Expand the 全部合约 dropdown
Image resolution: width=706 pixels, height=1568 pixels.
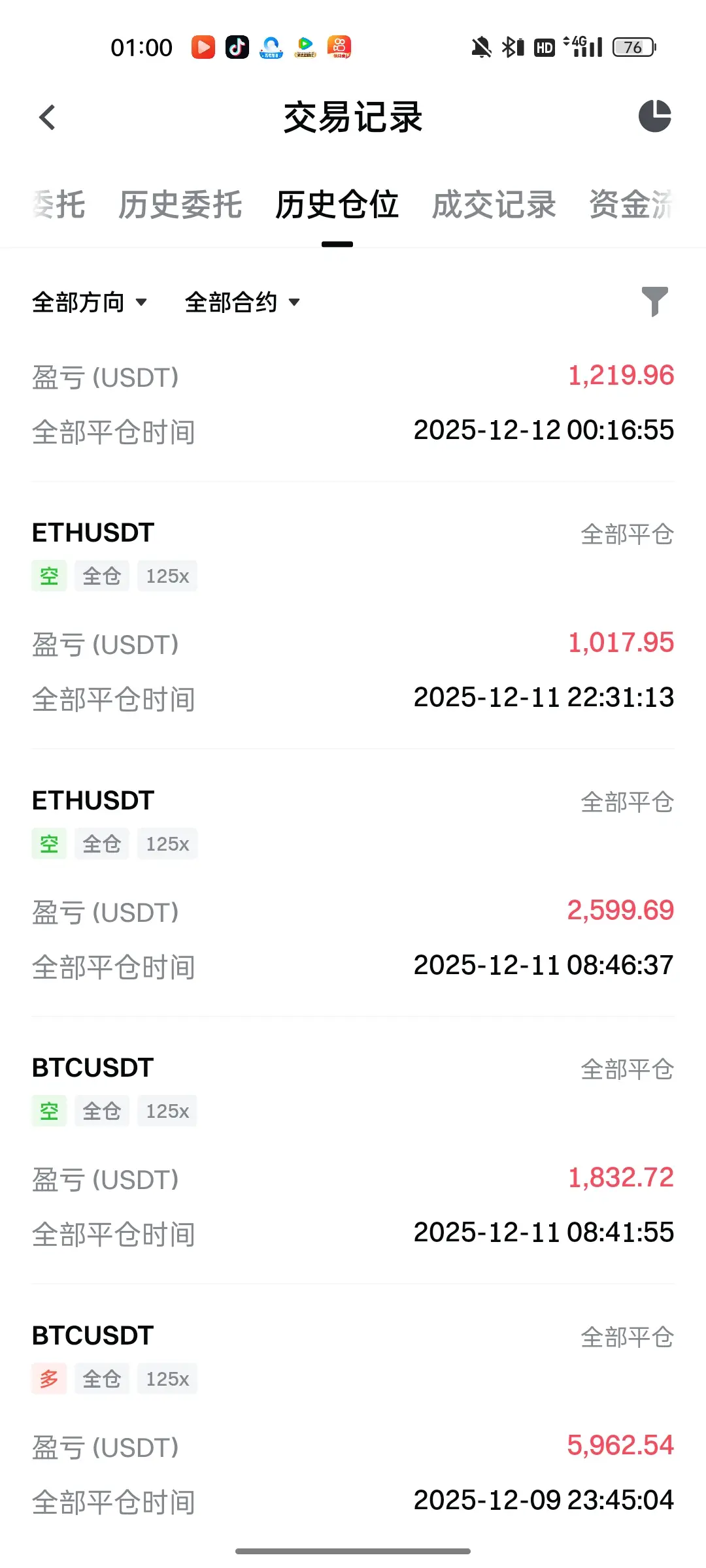coord(242,302)
